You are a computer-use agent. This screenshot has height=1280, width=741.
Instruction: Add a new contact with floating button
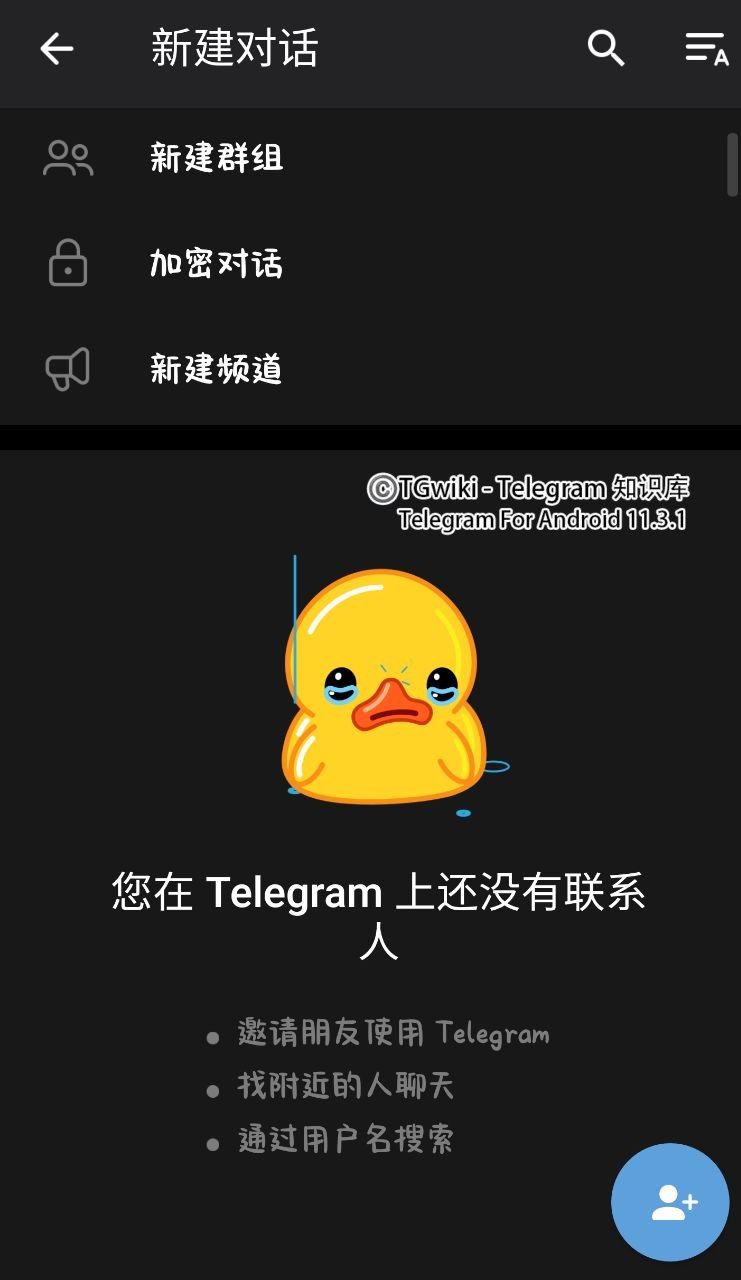tap(670, 1202)
